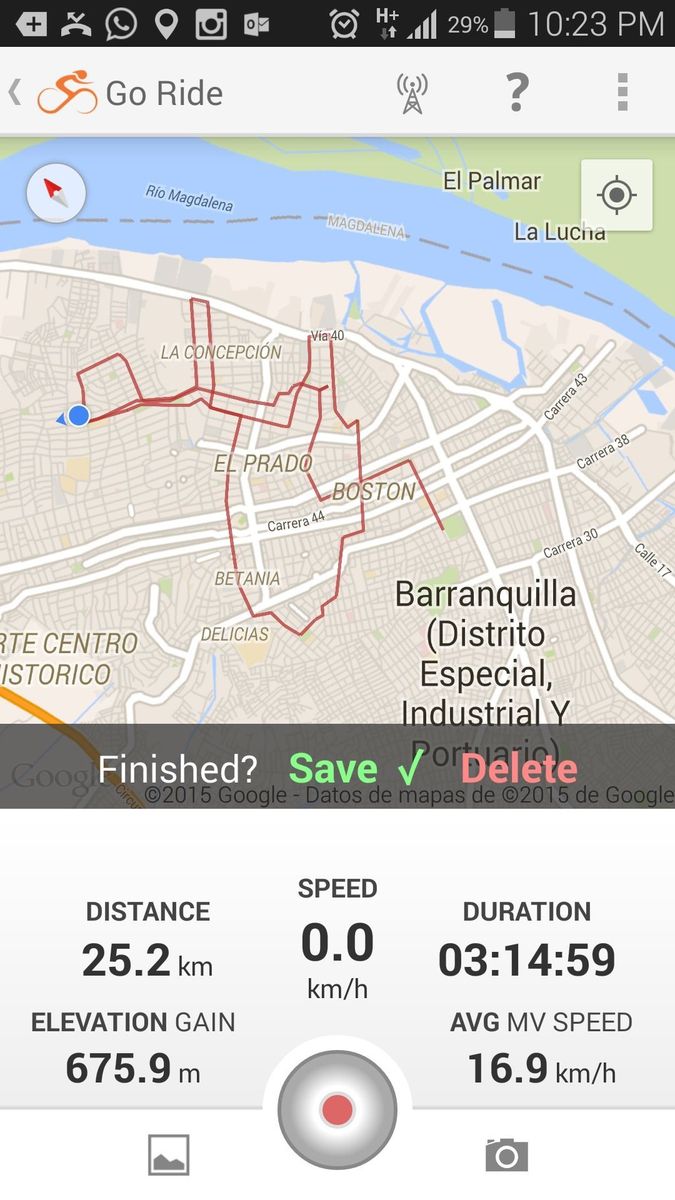
Task: Open the sensor antenna settings
Action: pyautogui.click(x=411, y=93)
